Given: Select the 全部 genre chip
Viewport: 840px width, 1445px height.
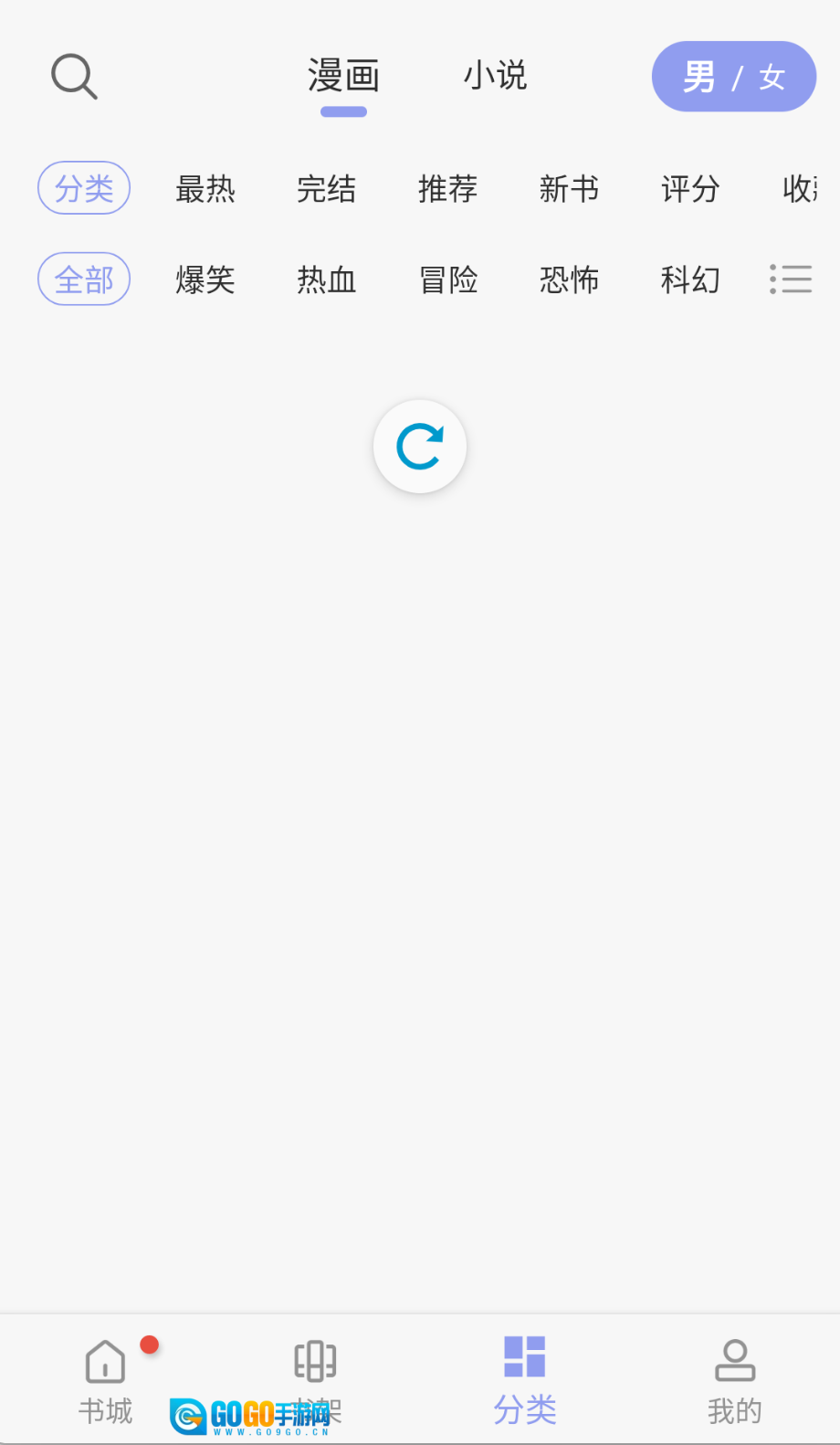Looking at the screenshot, I should click(84, 280).
